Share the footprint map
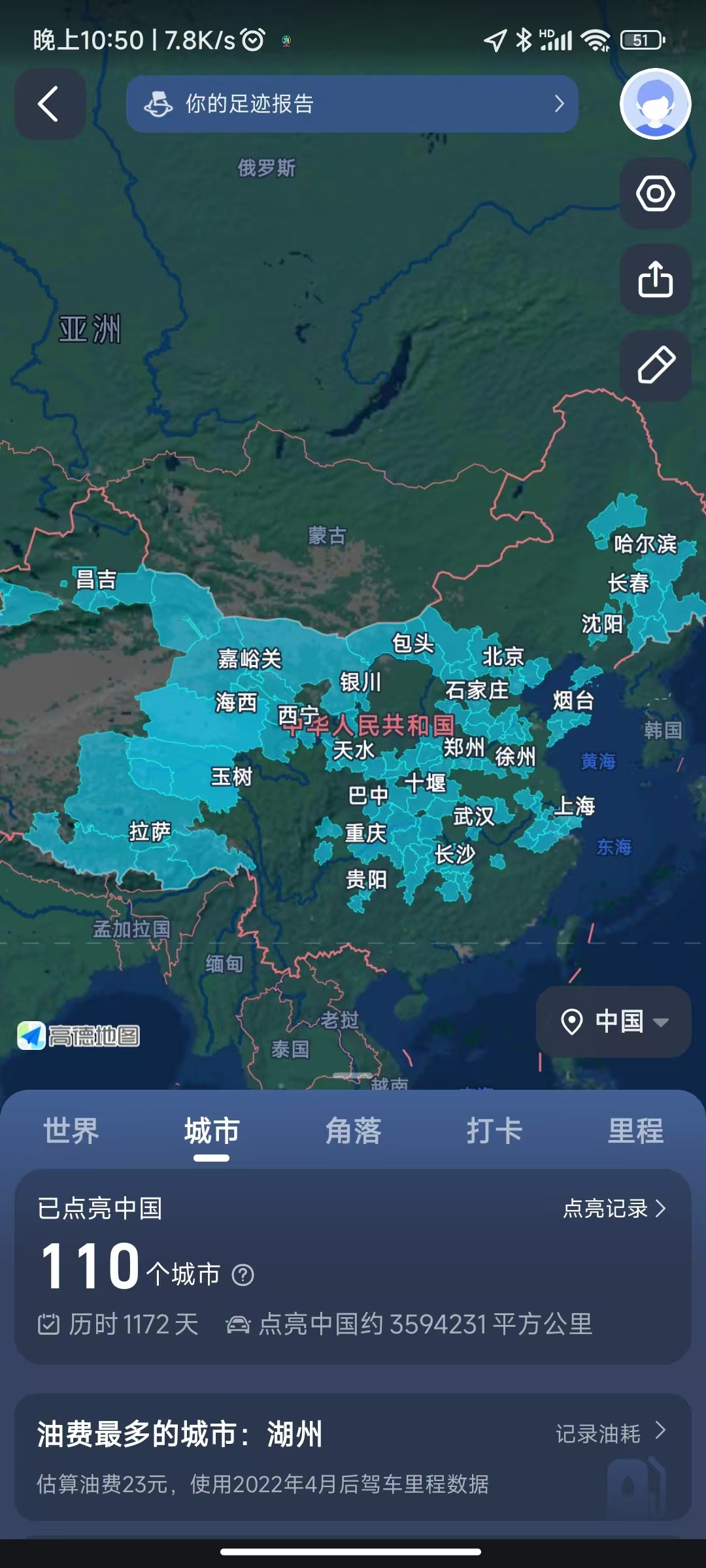This screenshot has width=706, height=1568. (655, 280)
